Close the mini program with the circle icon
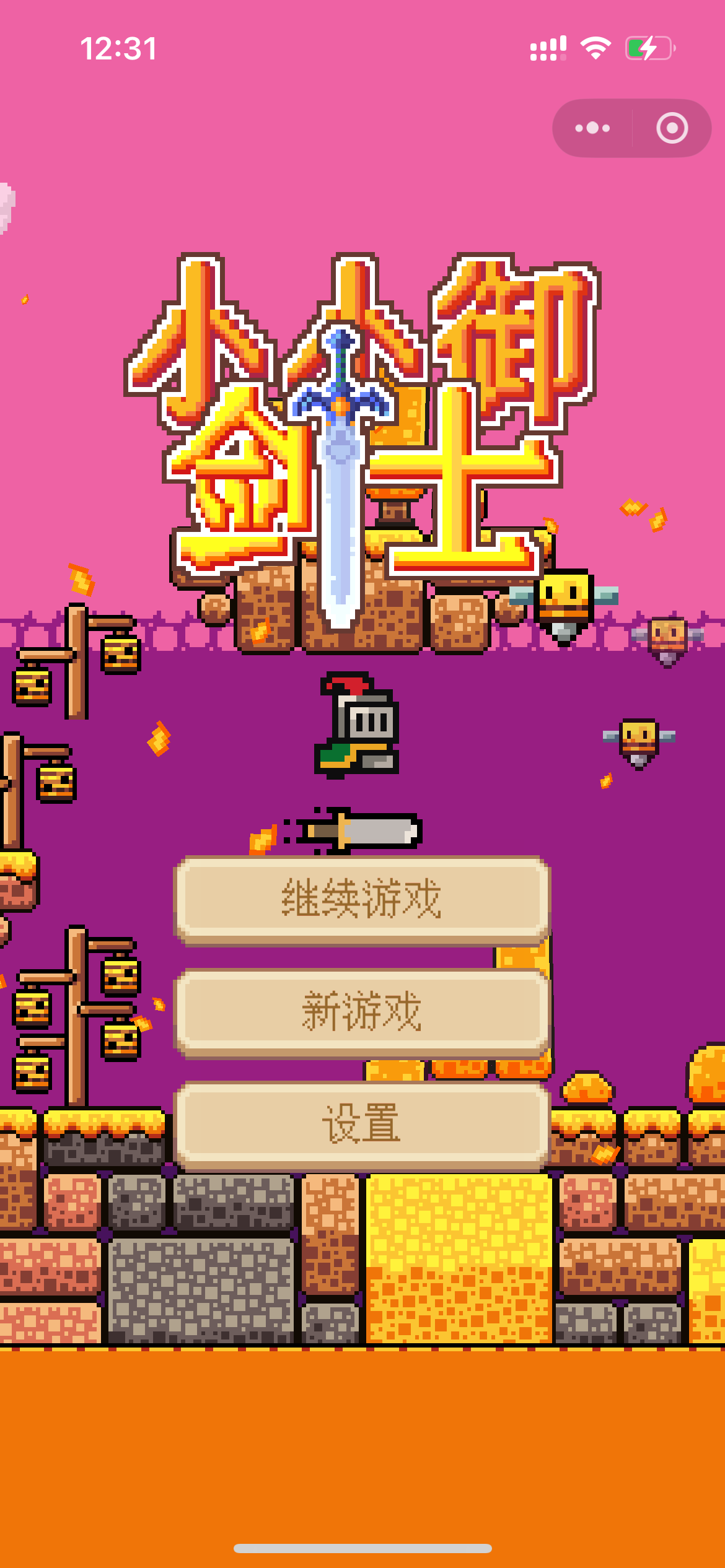 (672, 128)
